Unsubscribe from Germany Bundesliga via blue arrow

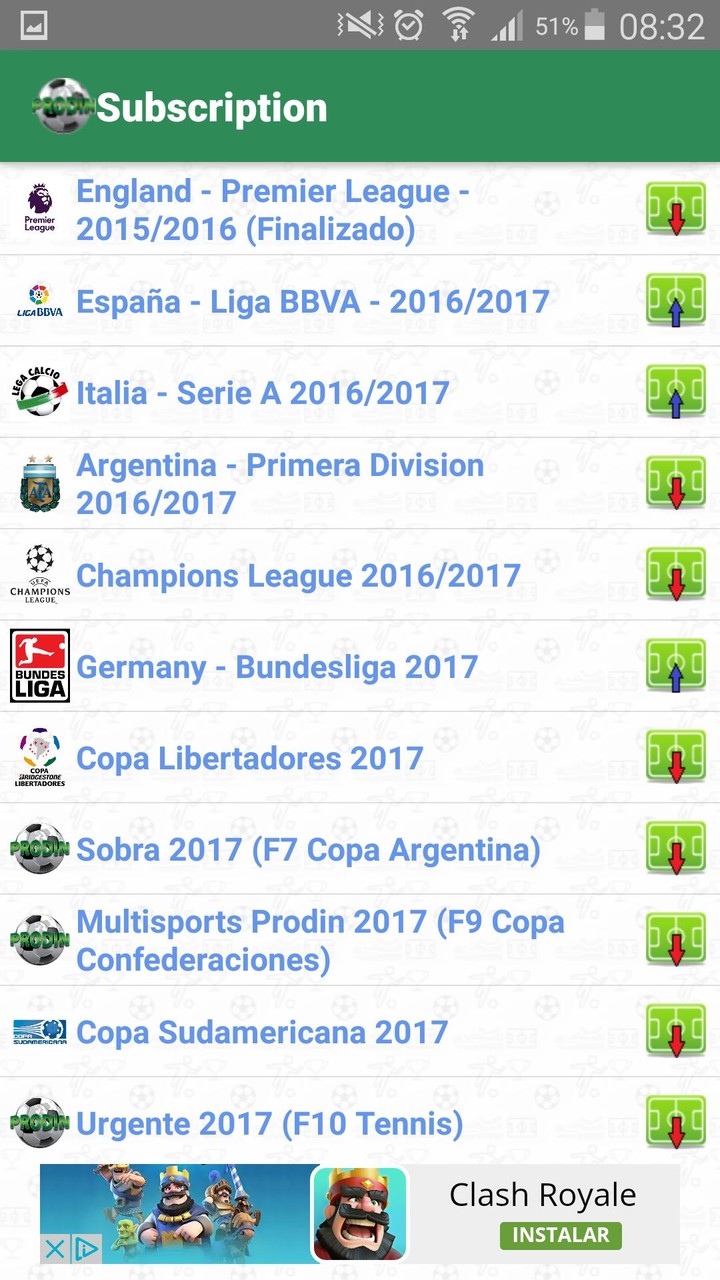coord(676,666)
